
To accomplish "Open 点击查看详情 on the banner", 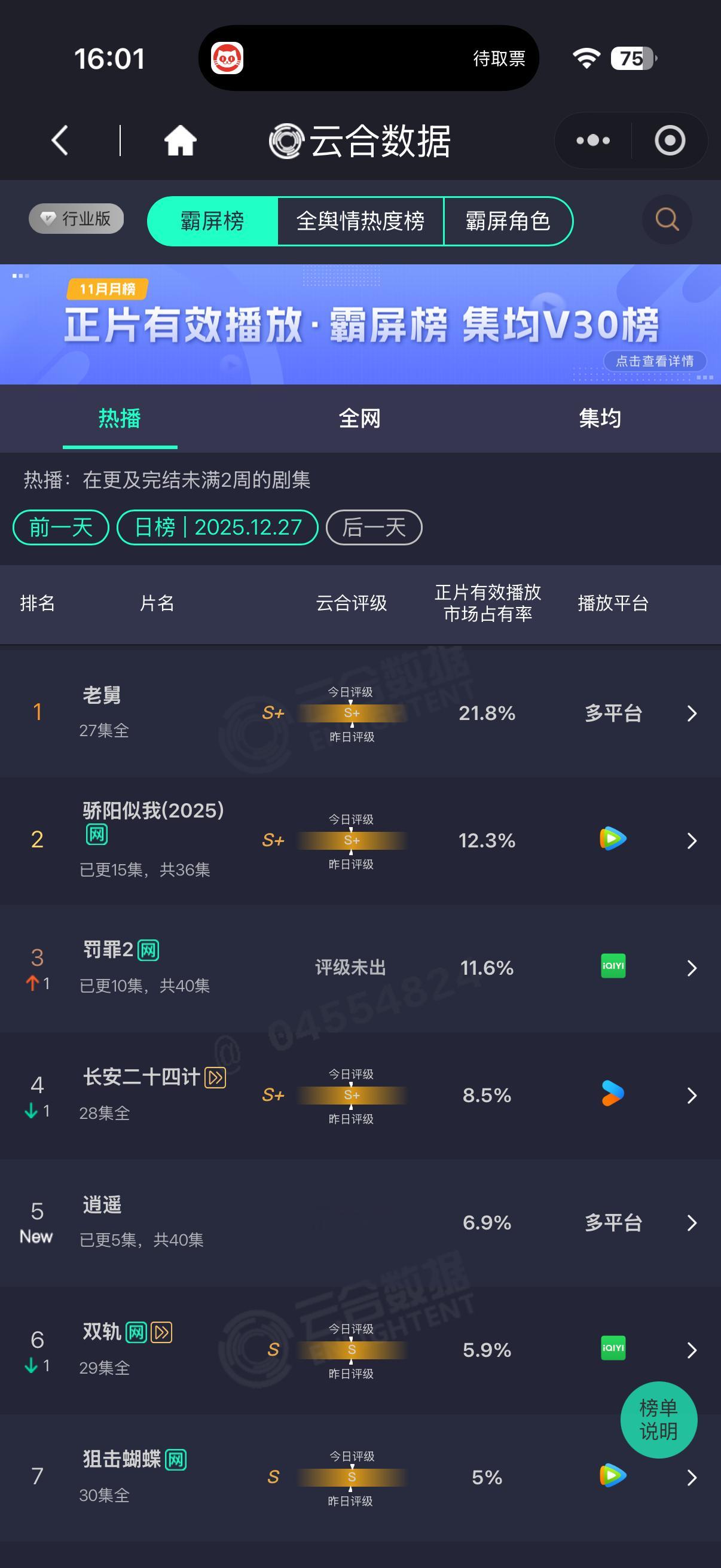I will click(x=656, y=362).
